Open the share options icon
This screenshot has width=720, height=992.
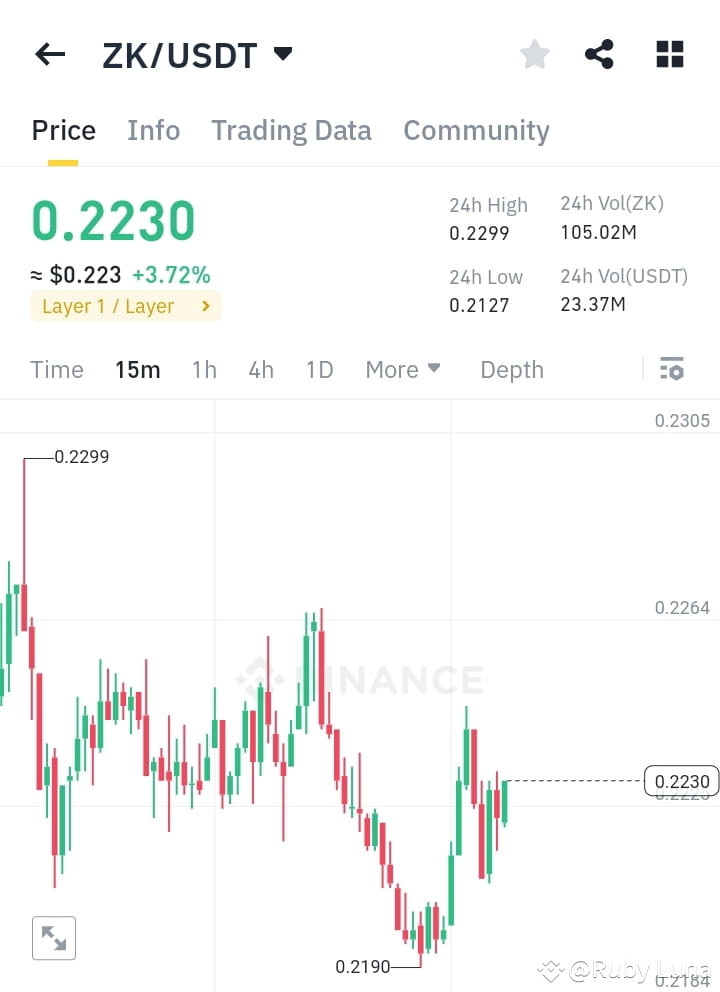coord(599,54)
